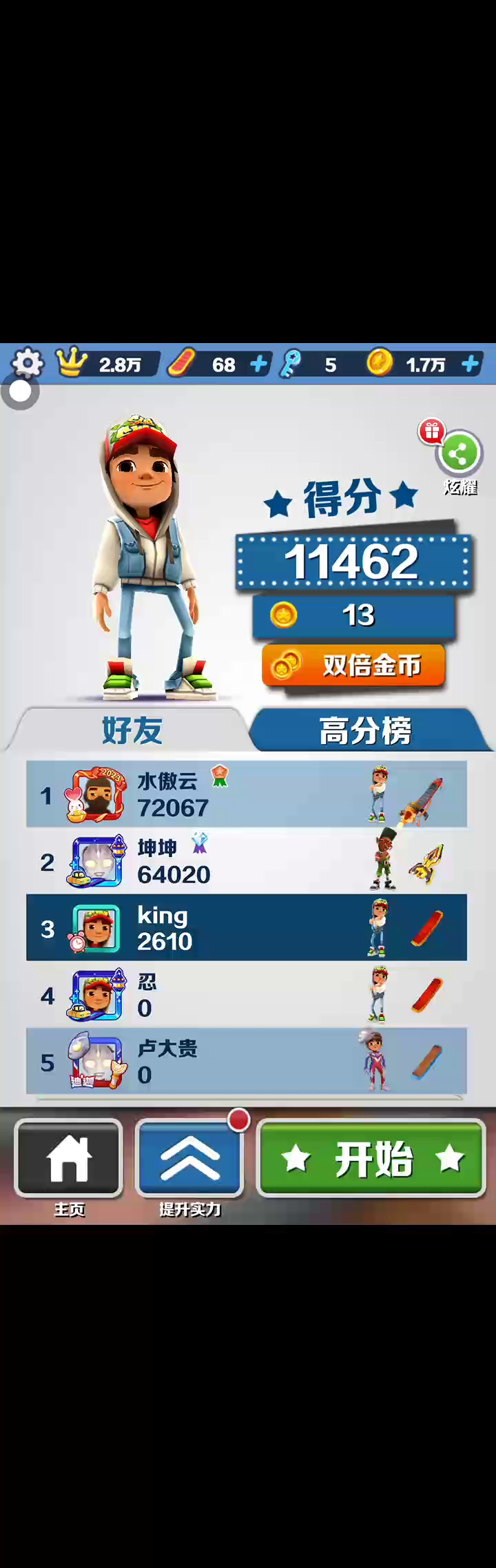Add more hoverboards with plus
Viewport: 496px width, 1568px height.
pos(258,364)
